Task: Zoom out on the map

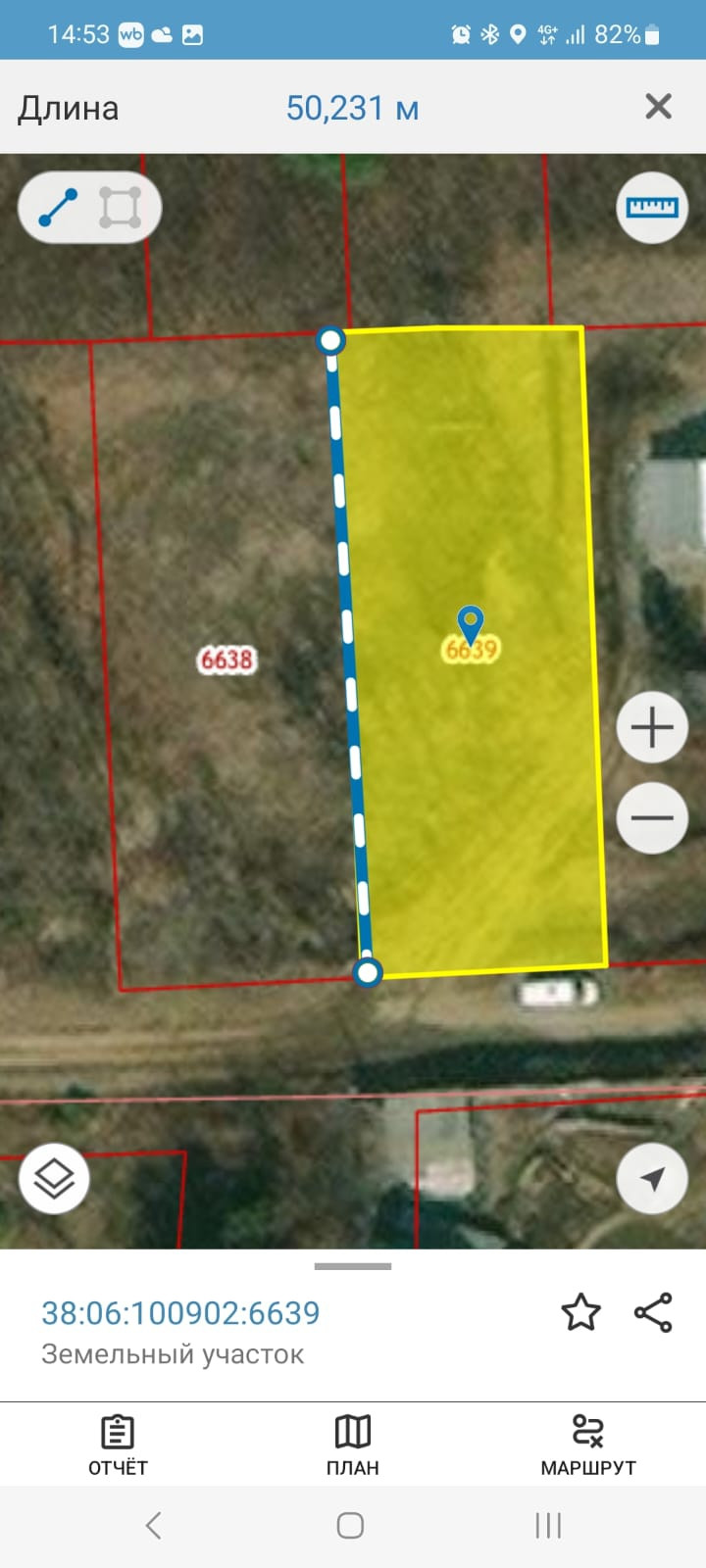Action: click(x=652, y=817)
